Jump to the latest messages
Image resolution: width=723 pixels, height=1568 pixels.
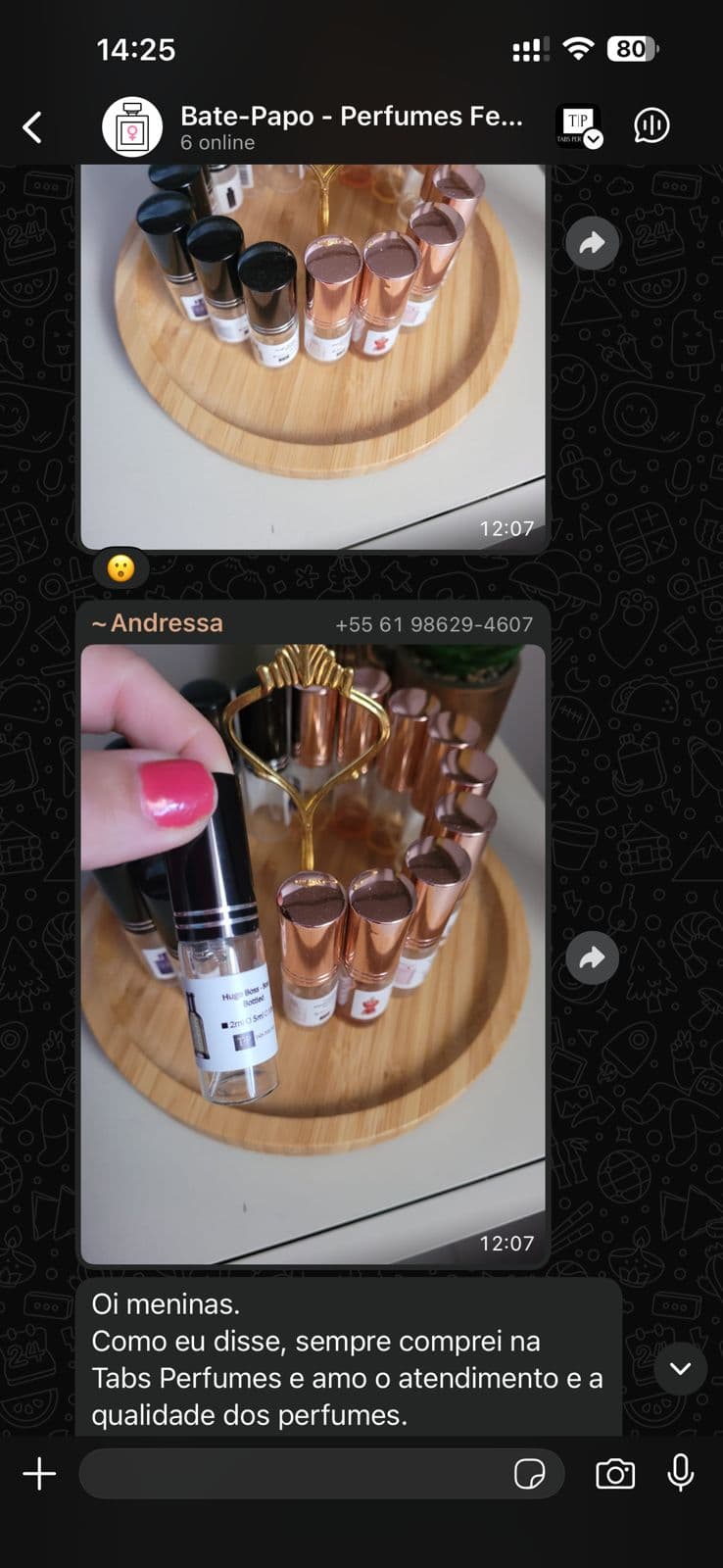pyautogui.click(x=680, y=1368)
